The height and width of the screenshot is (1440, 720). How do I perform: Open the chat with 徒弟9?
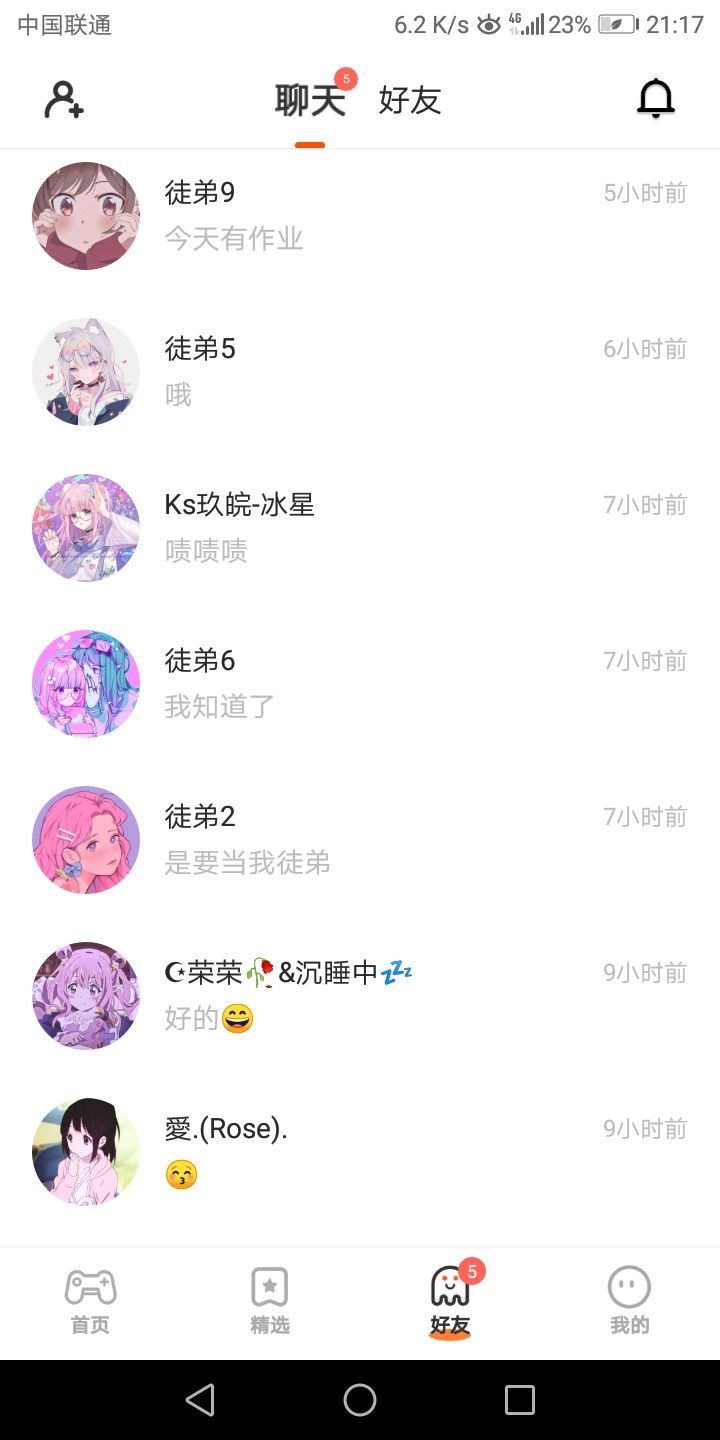360,216
